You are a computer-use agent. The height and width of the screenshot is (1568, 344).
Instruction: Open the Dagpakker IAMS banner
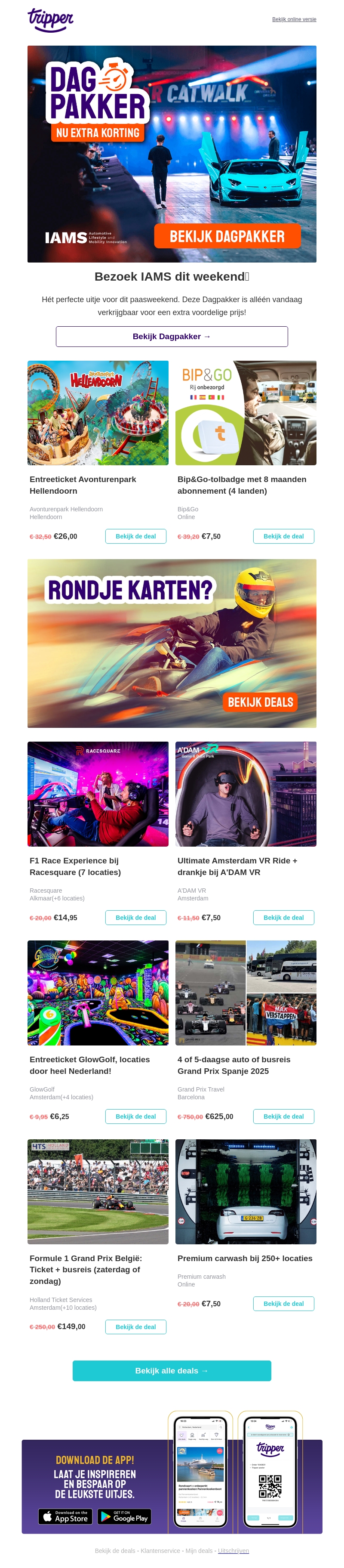(172, 153)
